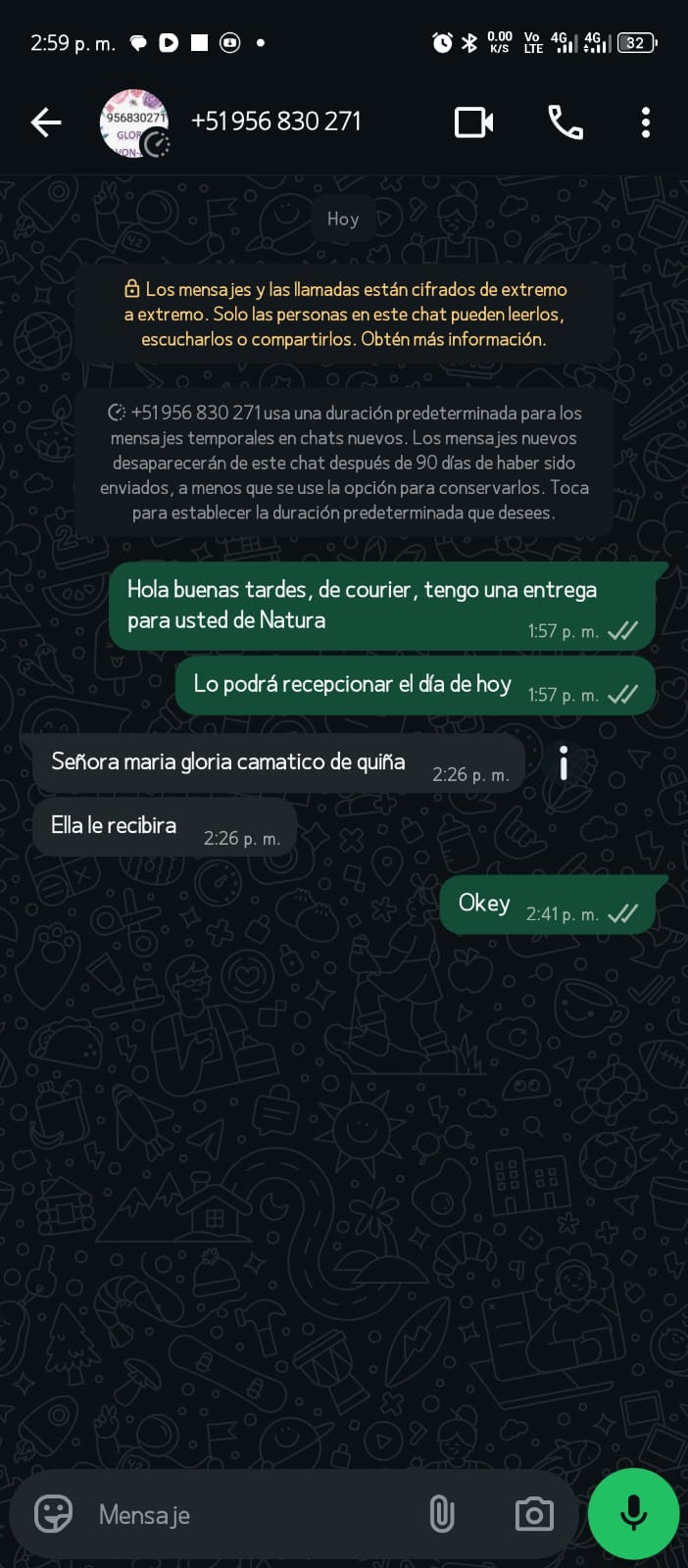Image resolution: width=688 pixels, height=1568 pixels.
Task: Start a voice call
Action: (565, 122)
